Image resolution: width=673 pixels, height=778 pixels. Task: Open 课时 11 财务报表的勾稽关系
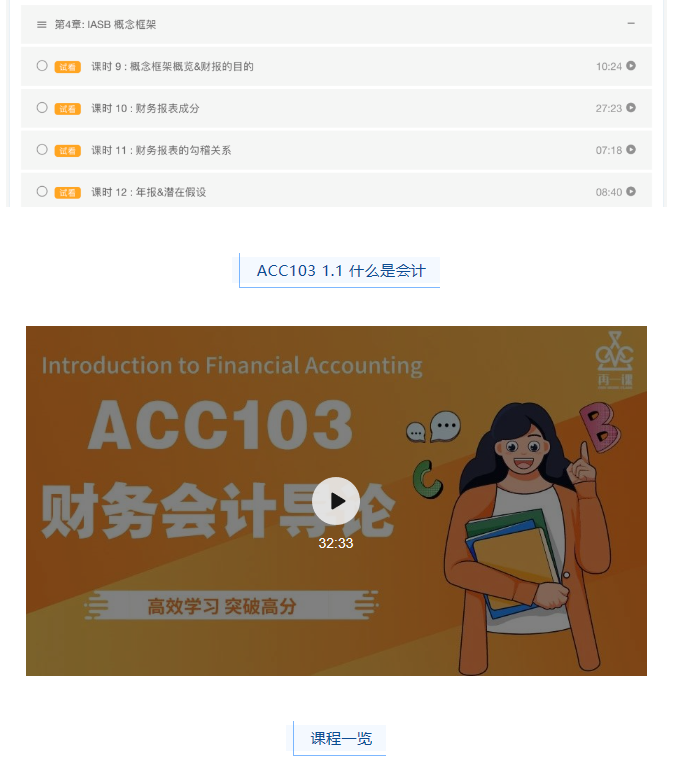click(x=161, y=150)
